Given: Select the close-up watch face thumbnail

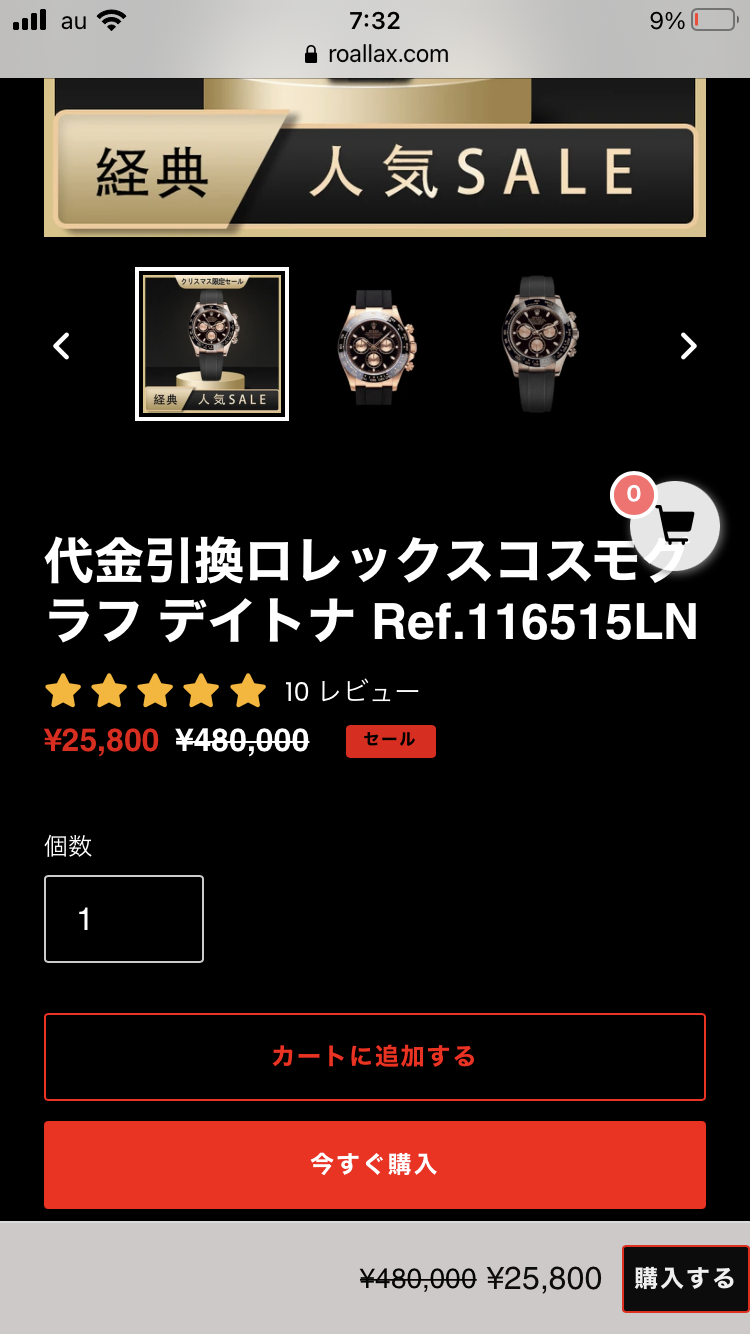Looking at the screenshot, I should (376, 346).
